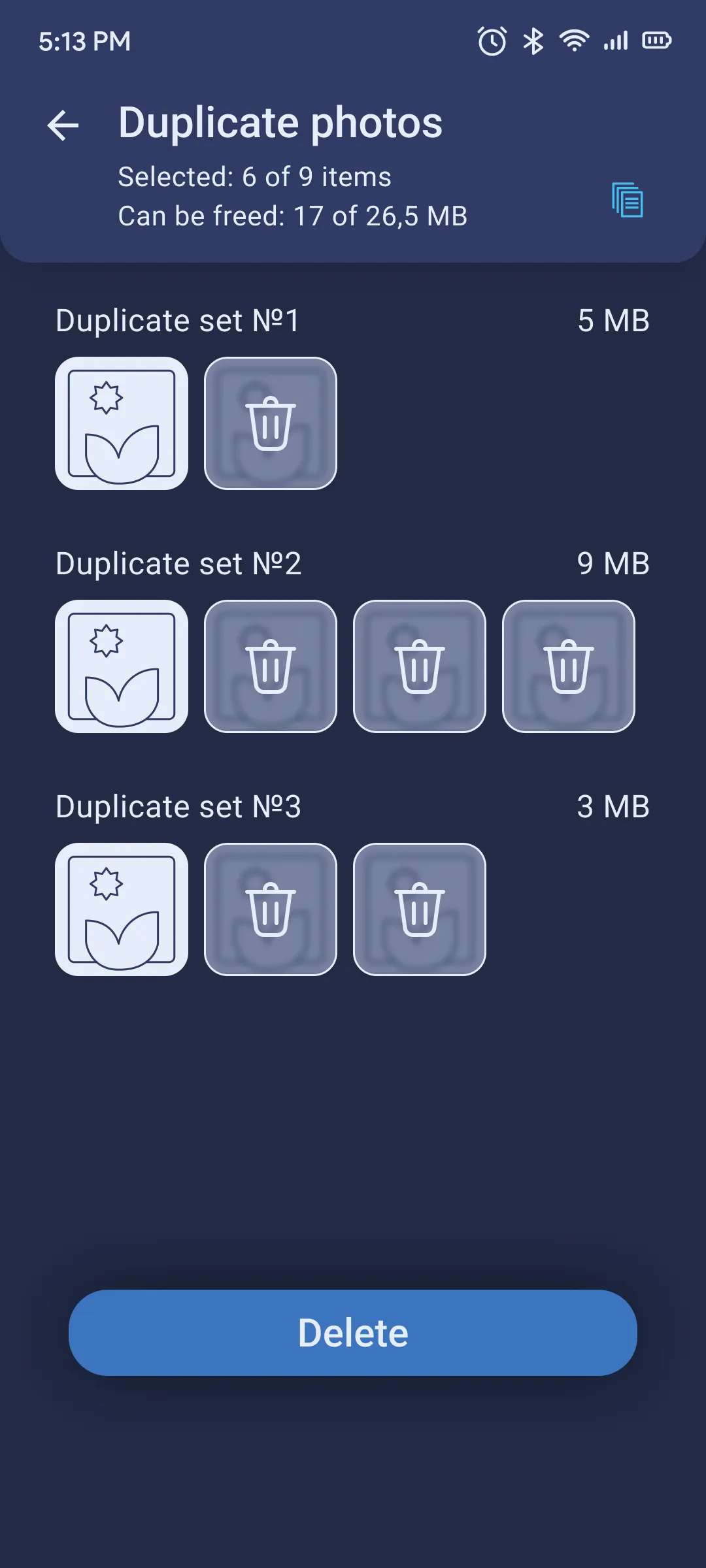706x1568 pixels.
Task: Deselect last trash-marked photo in set №3
Action: [420, 909]
